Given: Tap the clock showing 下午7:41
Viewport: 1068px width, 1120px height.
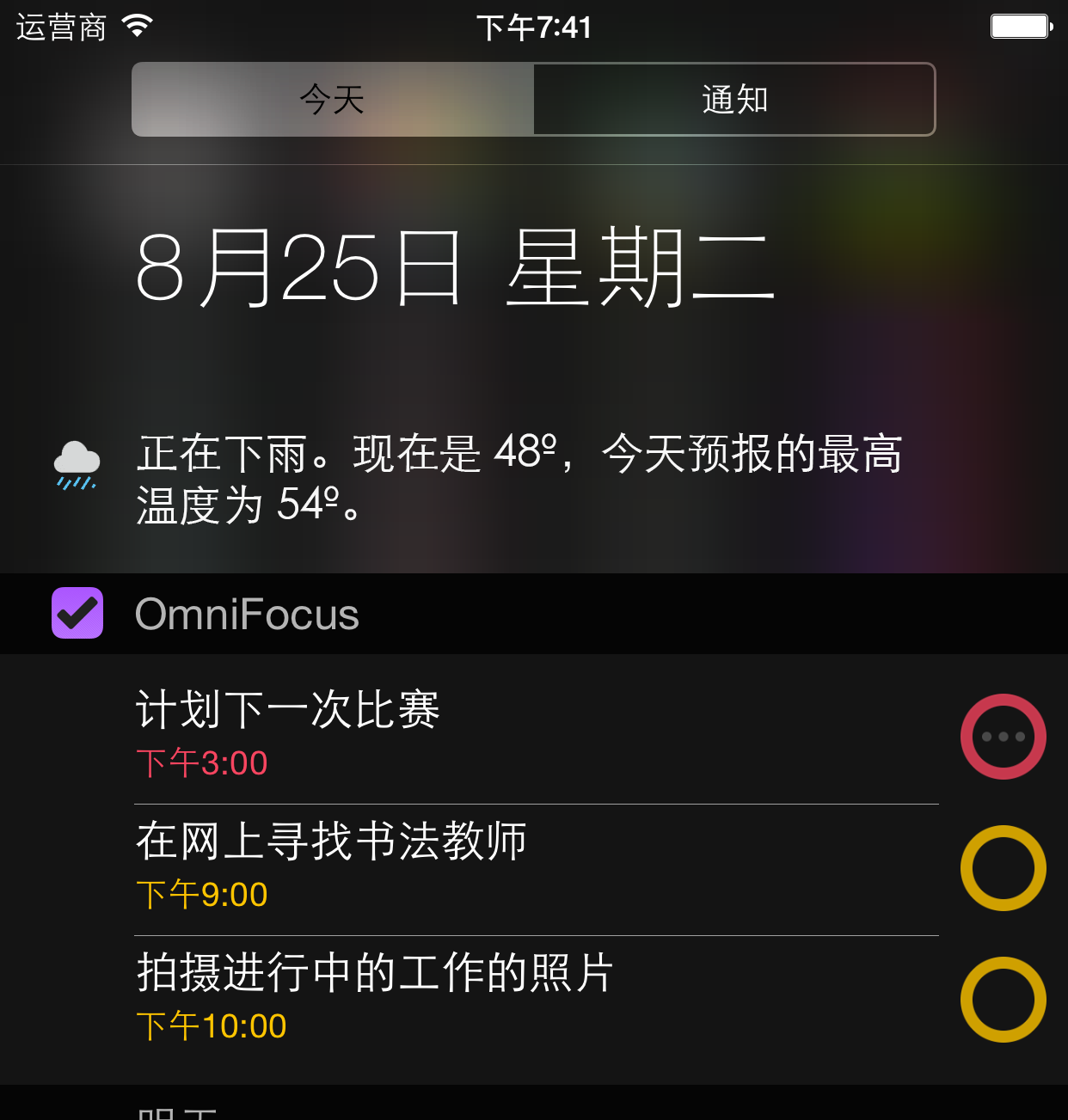Looking at the screenshot, I should pos(535,27).
